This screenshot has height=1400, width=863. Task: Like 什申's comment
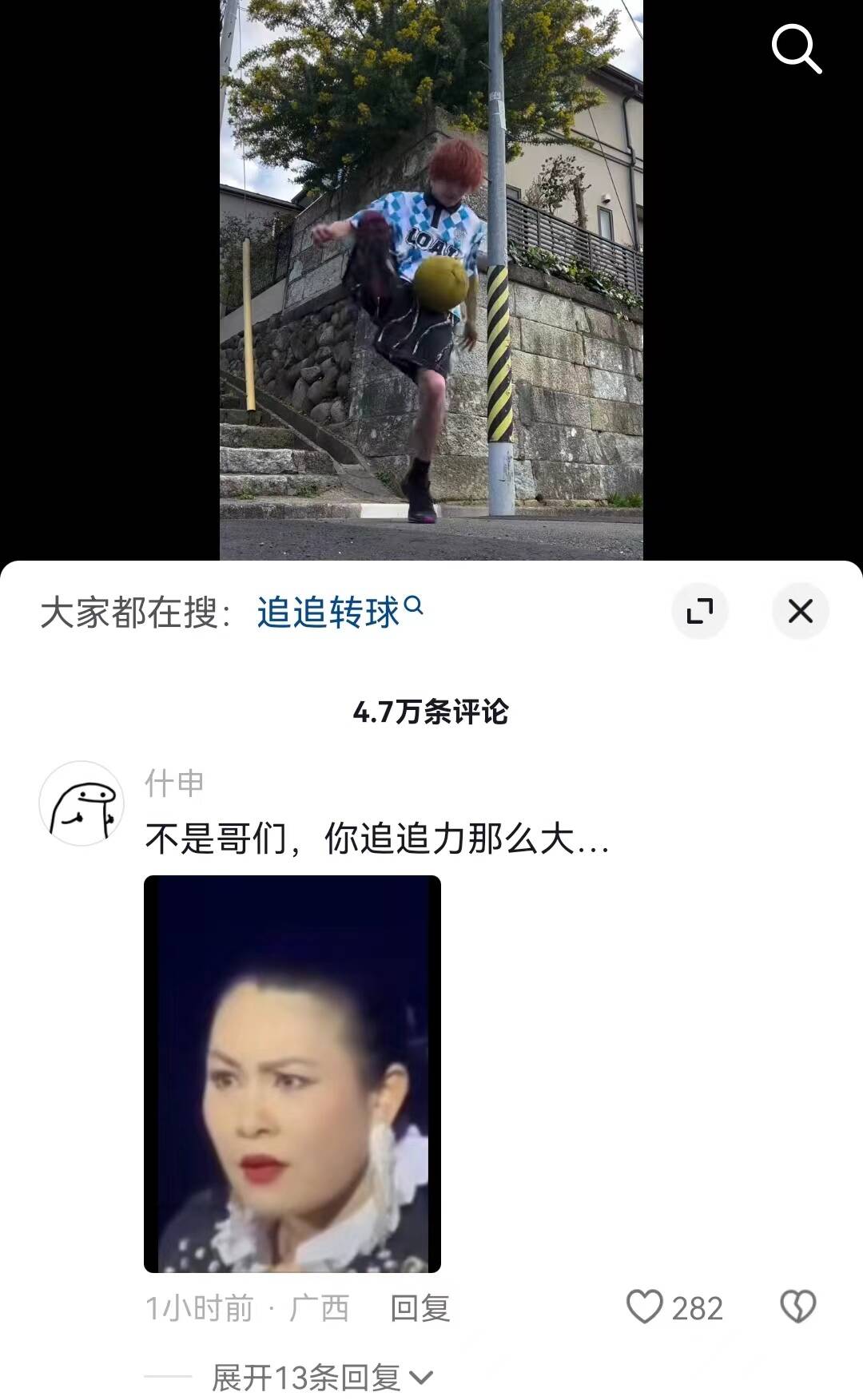[x=645, y=1307]
